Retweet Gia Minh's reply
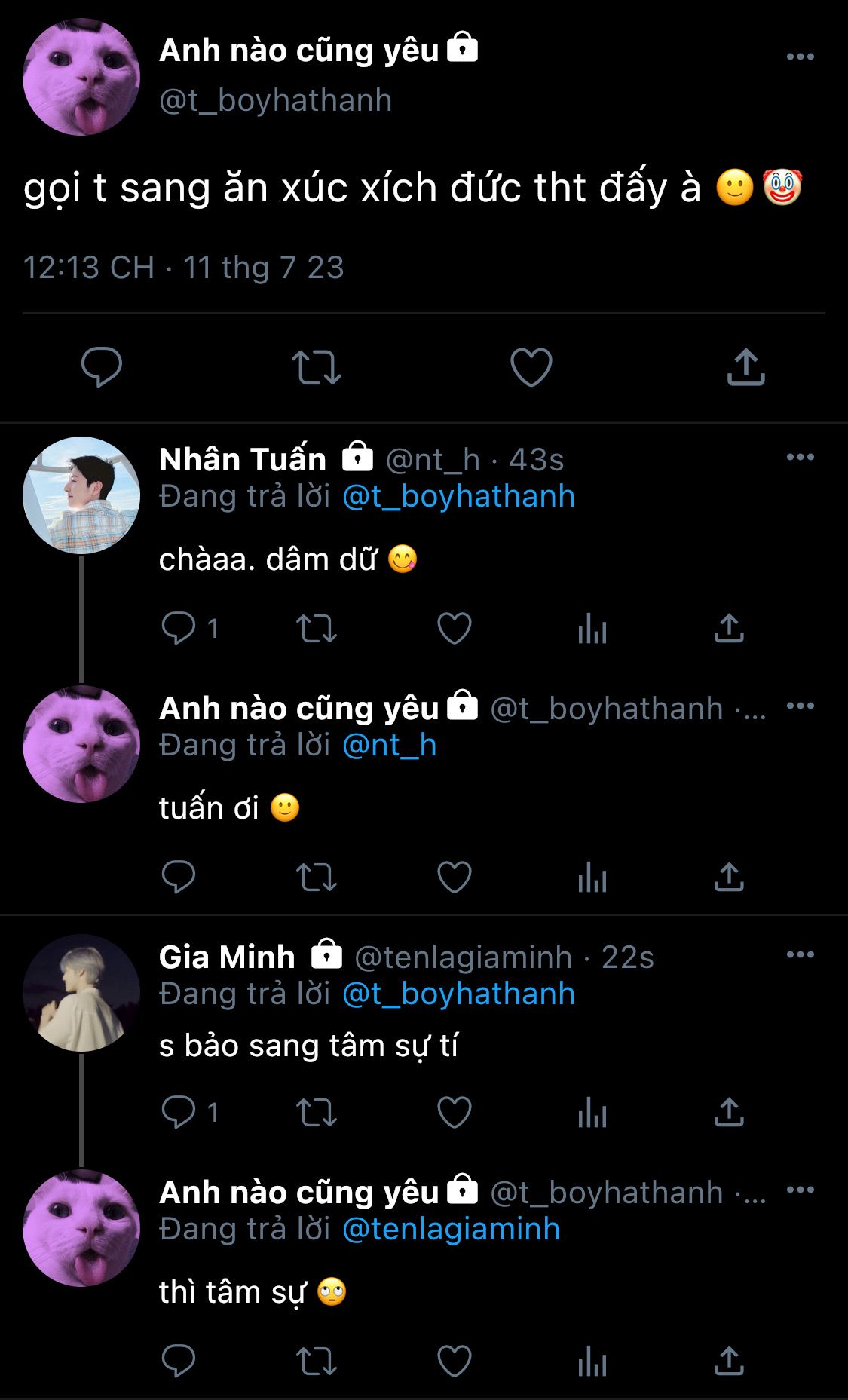 tap(317, 1112)
